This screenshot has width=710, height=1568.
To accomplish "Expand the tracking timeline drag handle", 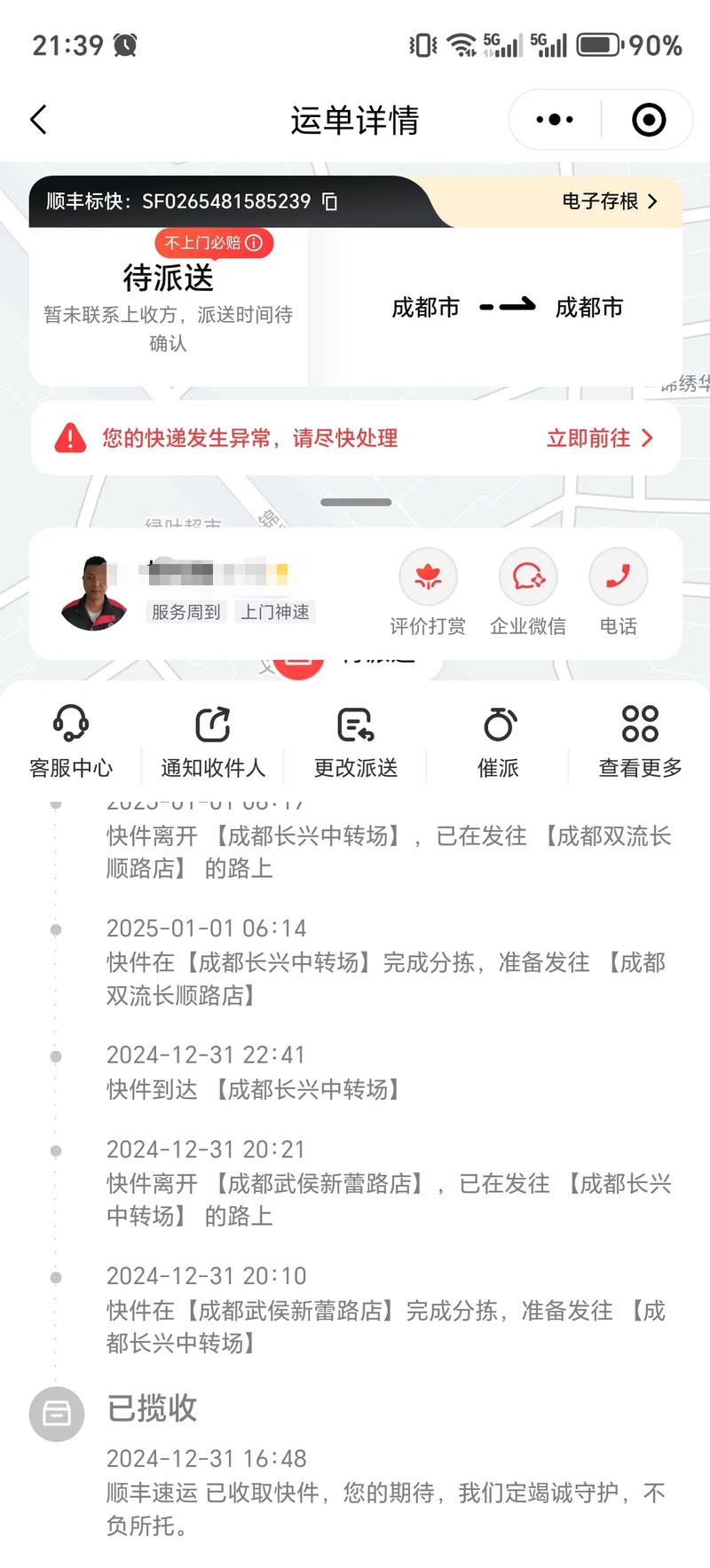I will [355, 502].
